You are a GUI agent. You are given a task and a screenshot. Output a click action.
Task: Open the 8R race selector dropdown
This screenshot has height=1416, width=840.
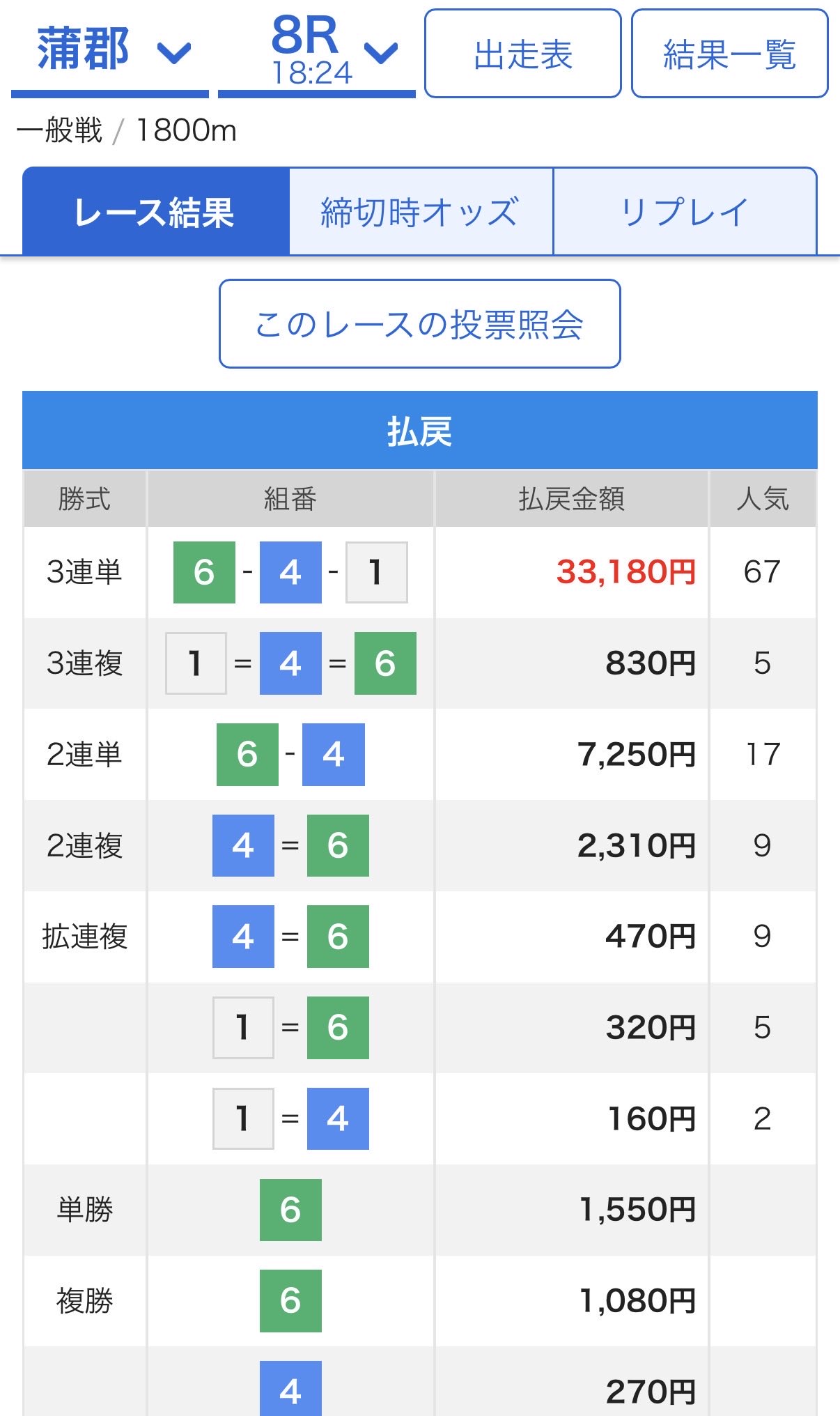[x=317, y=52]
